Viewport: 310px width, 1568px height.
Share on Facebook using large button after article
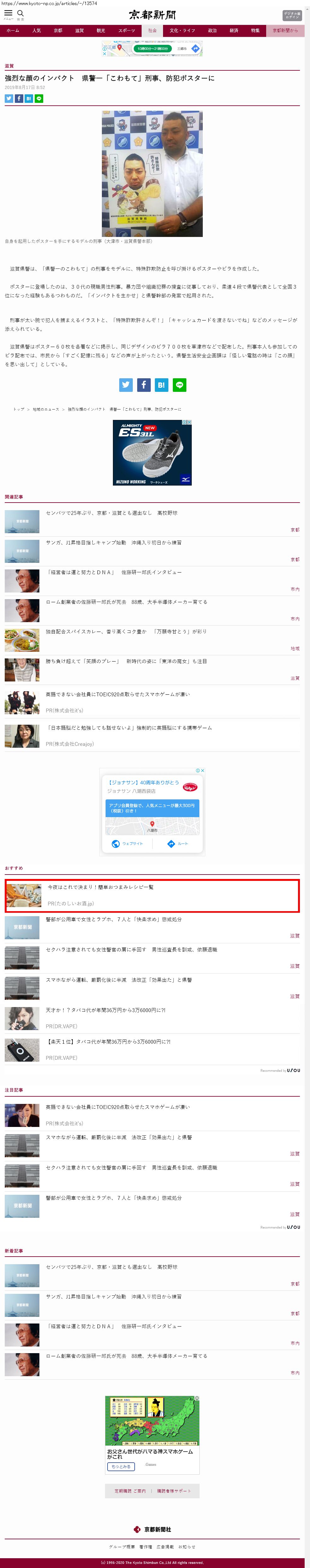pyautogui.click(x=143, y=385)
